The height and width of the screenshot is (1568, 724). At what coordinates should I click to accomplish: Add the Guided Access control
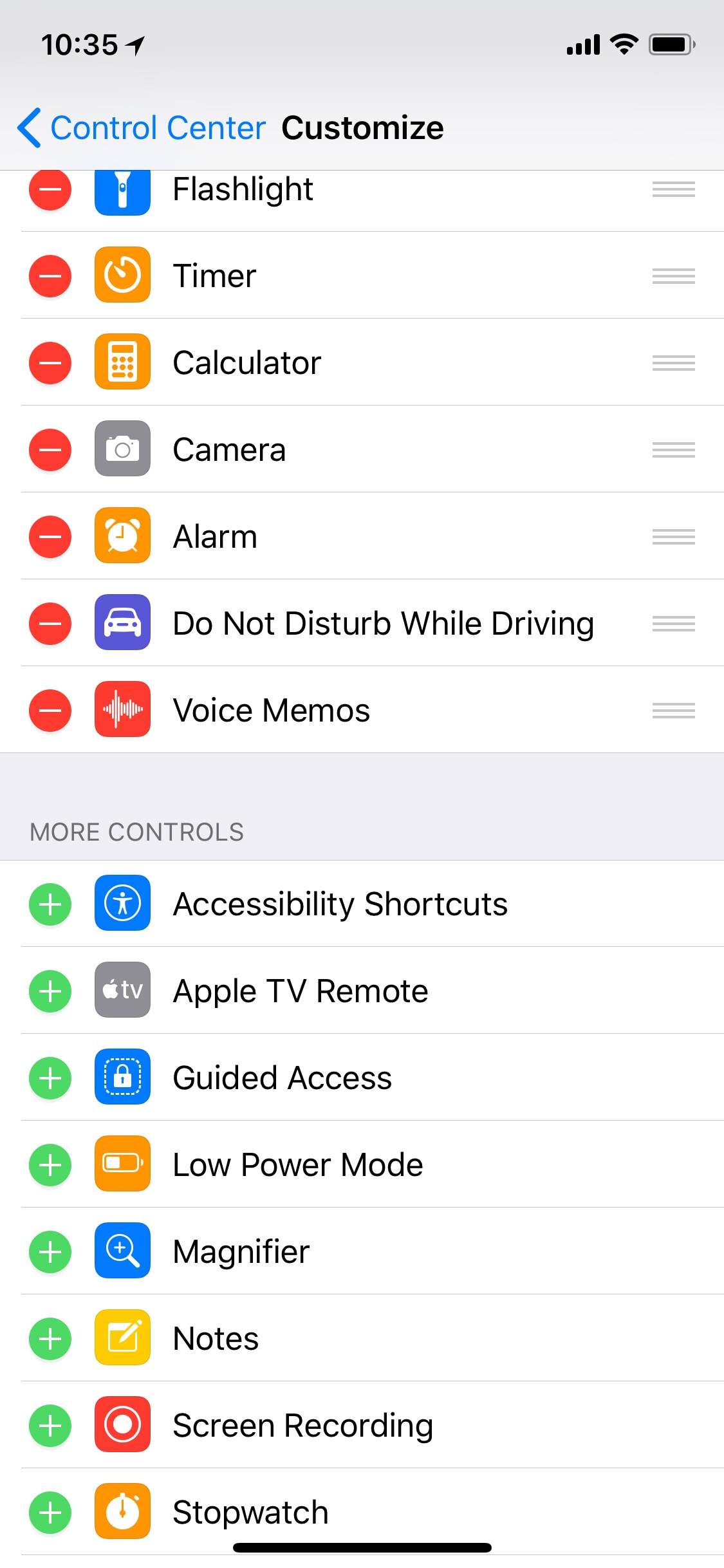point(50,1078)
